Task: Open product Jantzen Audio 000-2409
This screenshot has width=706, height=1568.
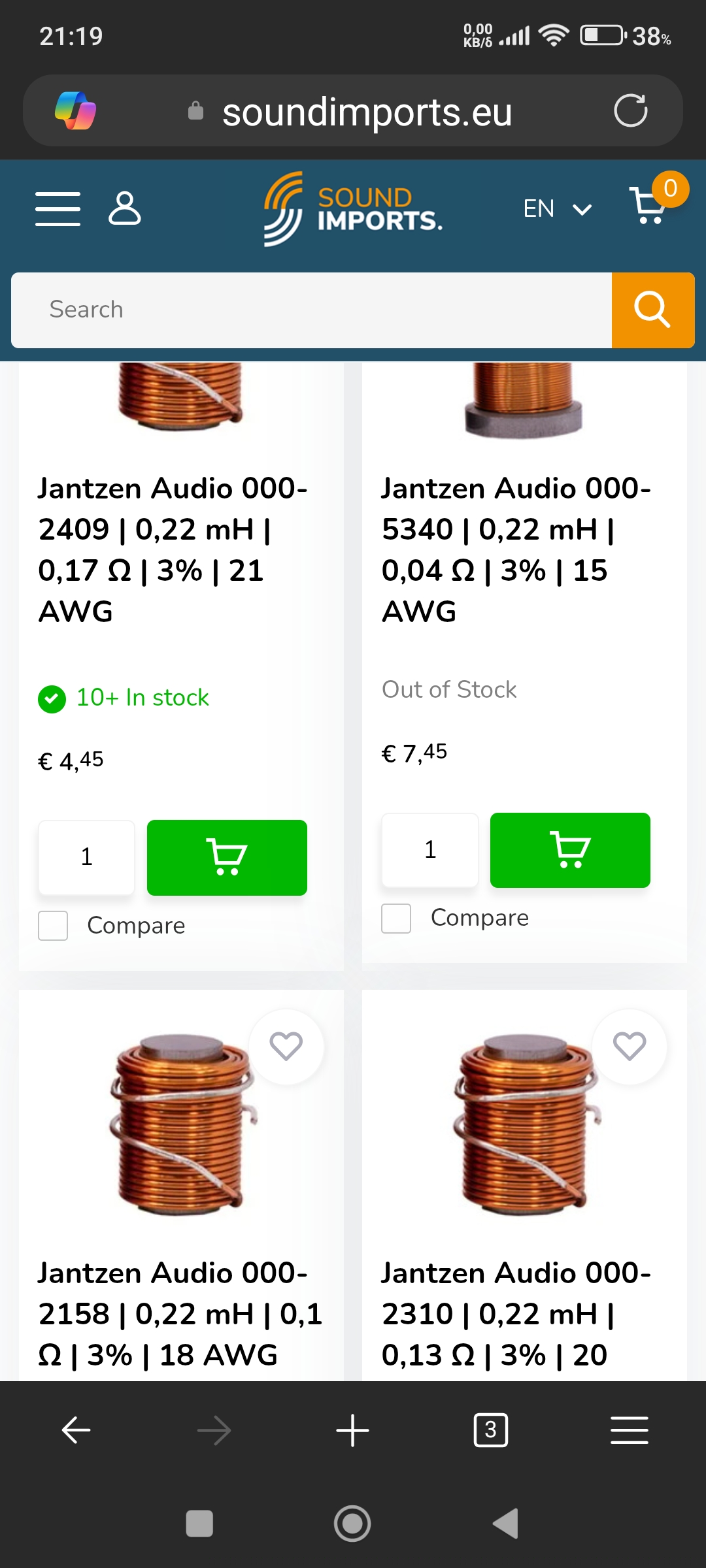Action: tap(173, 549)
